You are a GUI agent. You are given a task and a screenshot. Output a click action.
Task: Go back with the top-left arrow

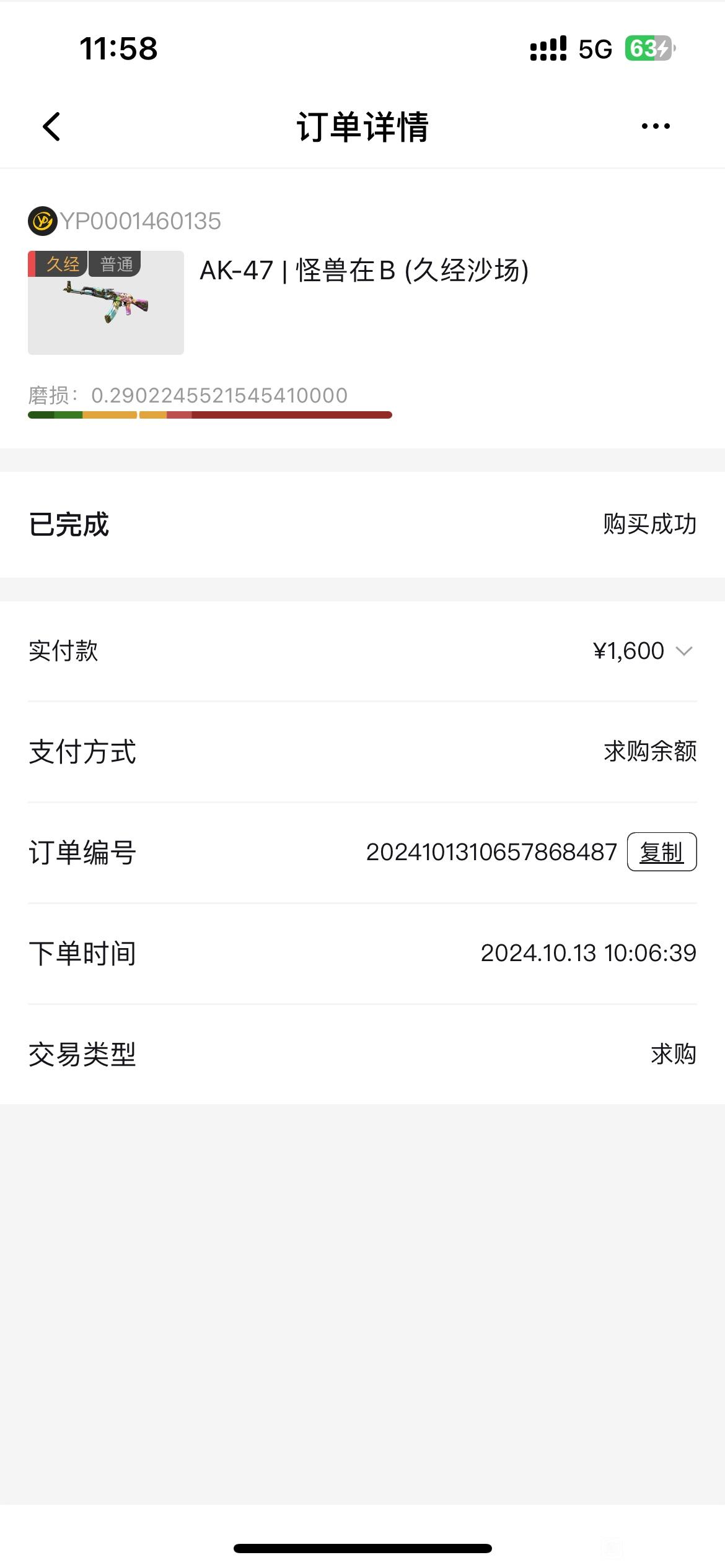point(51,126)
